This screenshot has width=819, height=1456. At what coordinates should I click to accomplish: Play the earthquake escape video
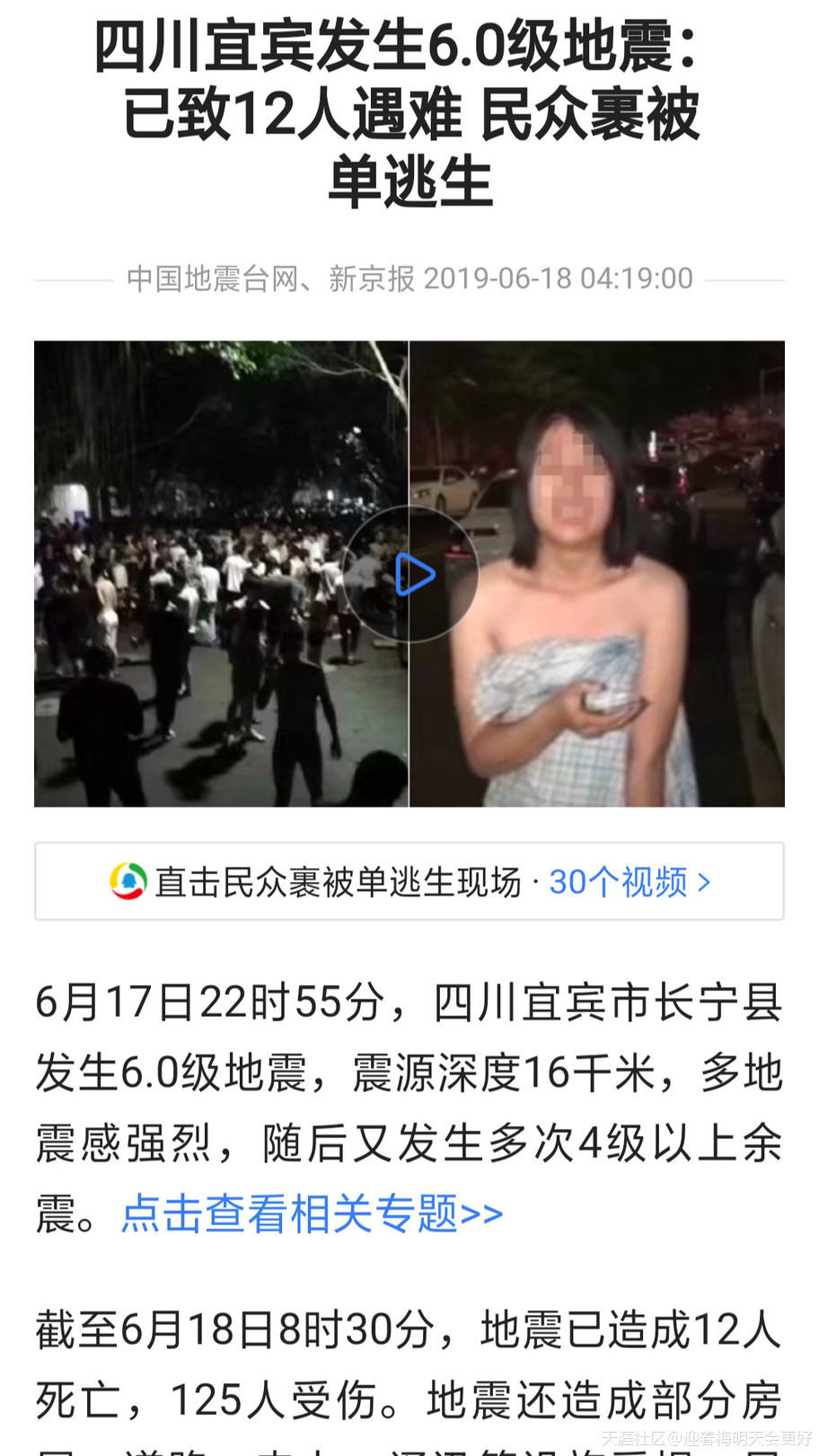pyautogui.click(x=409, y=574)
